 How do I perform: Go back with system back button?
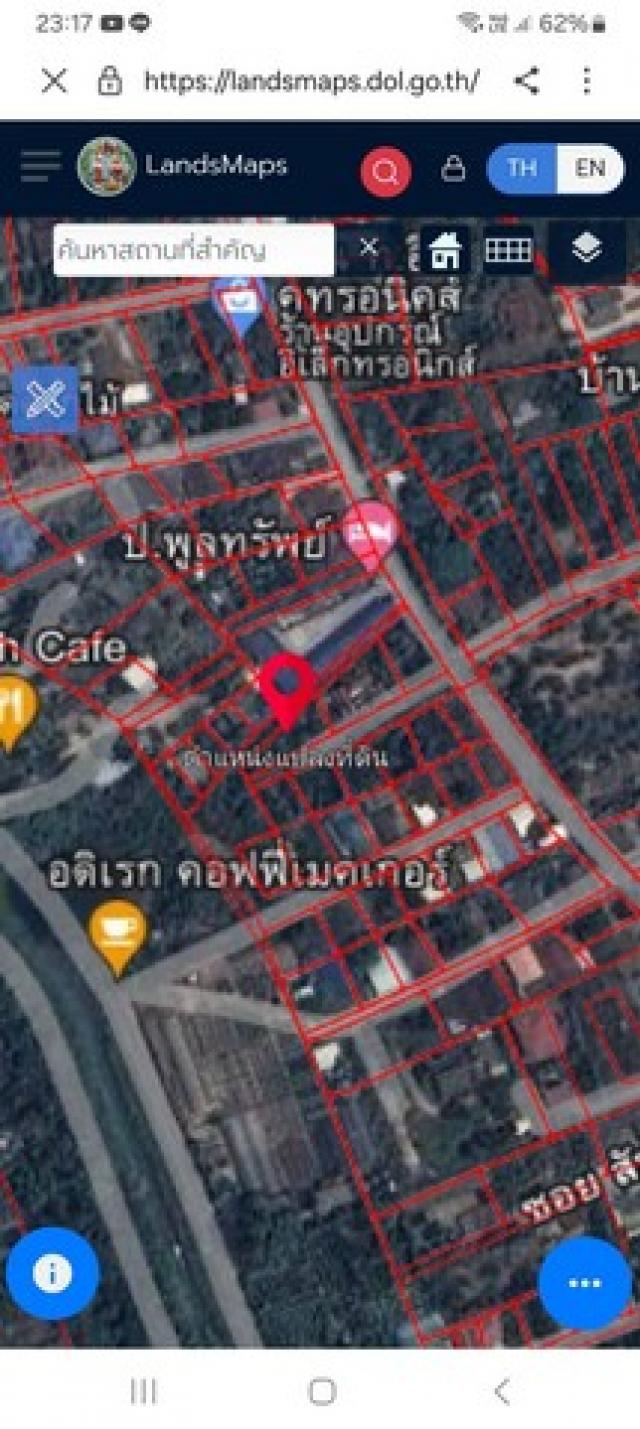[502, 1391]
